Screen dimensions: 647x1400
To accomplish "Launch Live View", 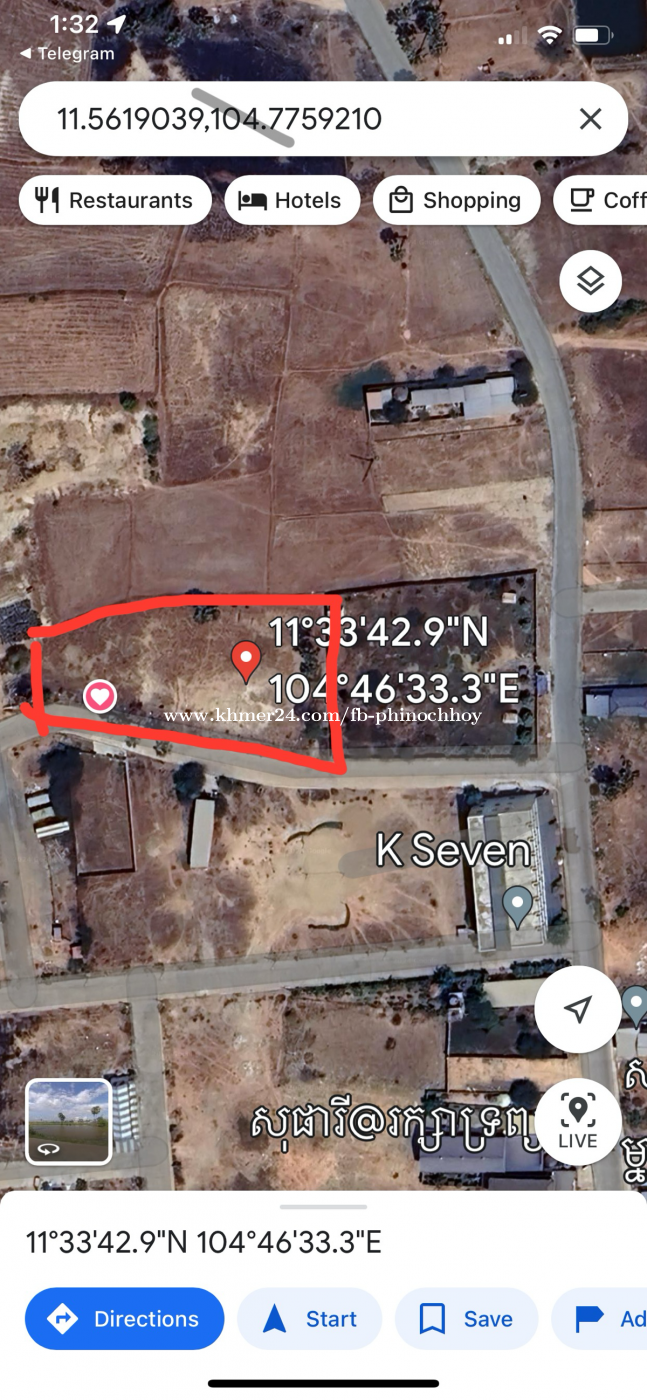I will click(578, 1120).
